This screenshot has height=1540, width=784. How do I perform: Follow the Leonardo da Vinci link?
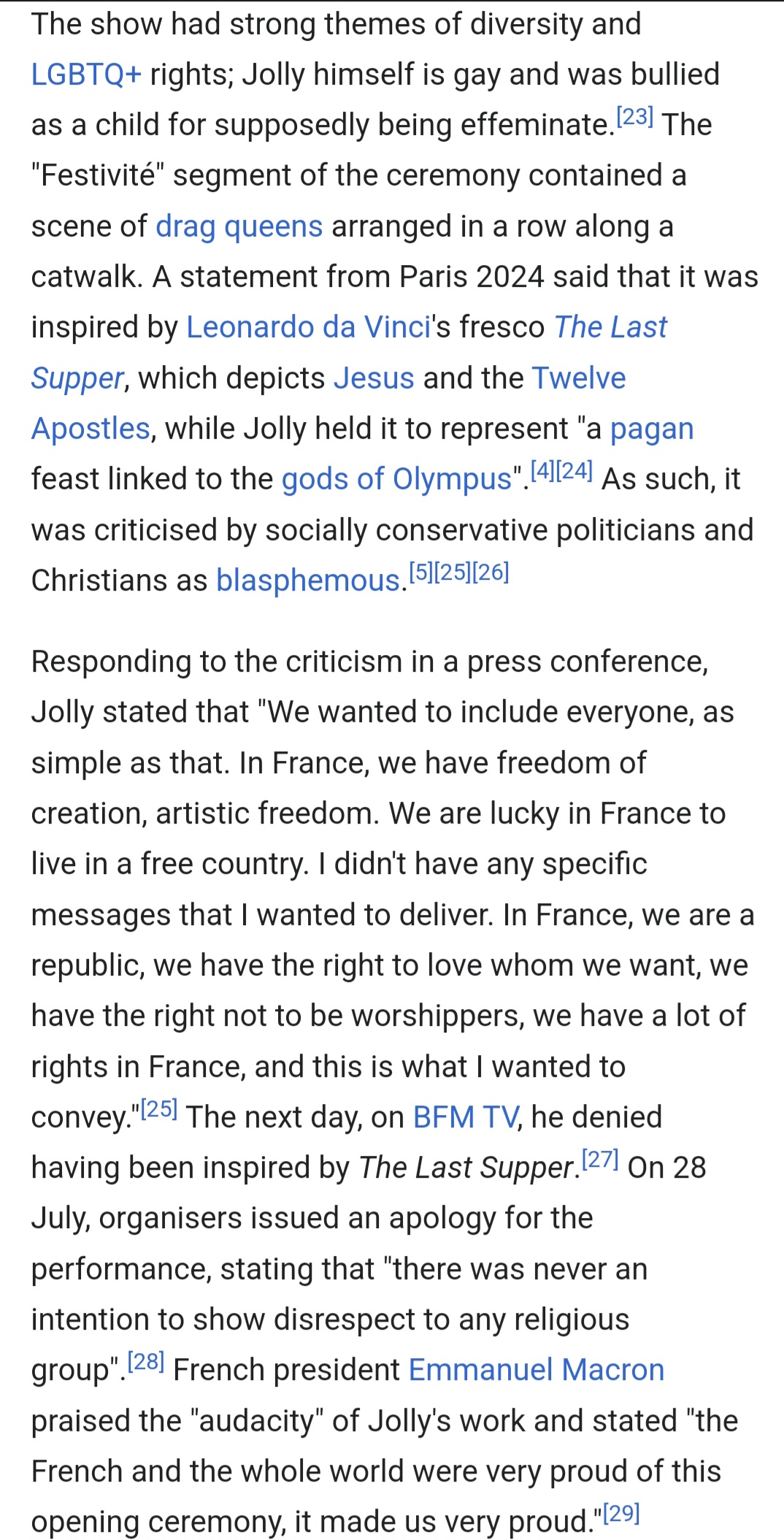309,327
